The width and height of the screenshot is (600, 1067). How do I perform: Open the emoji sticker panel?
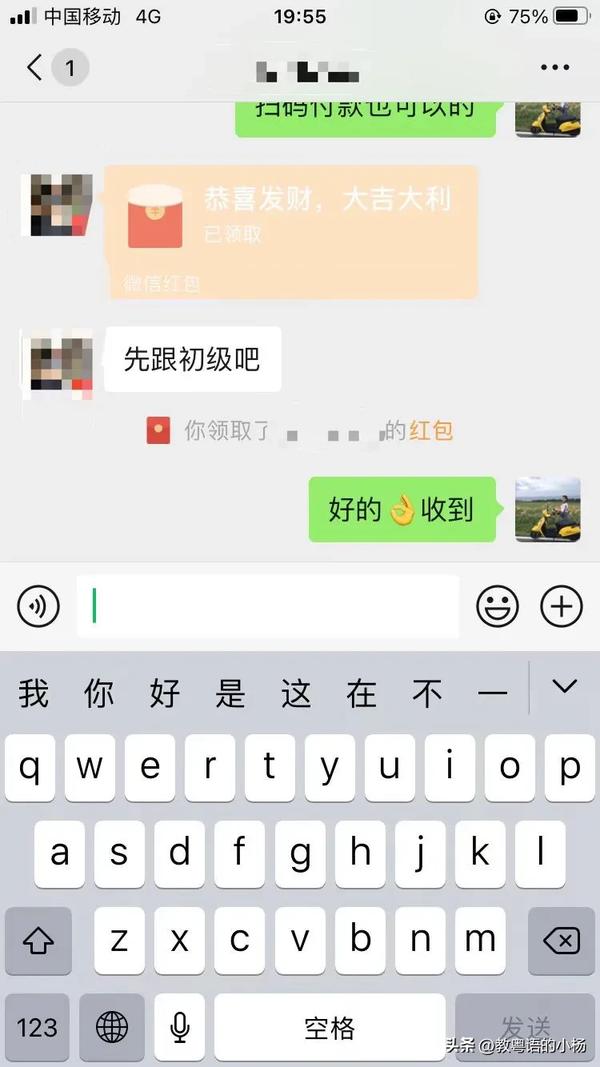(497, 606)
